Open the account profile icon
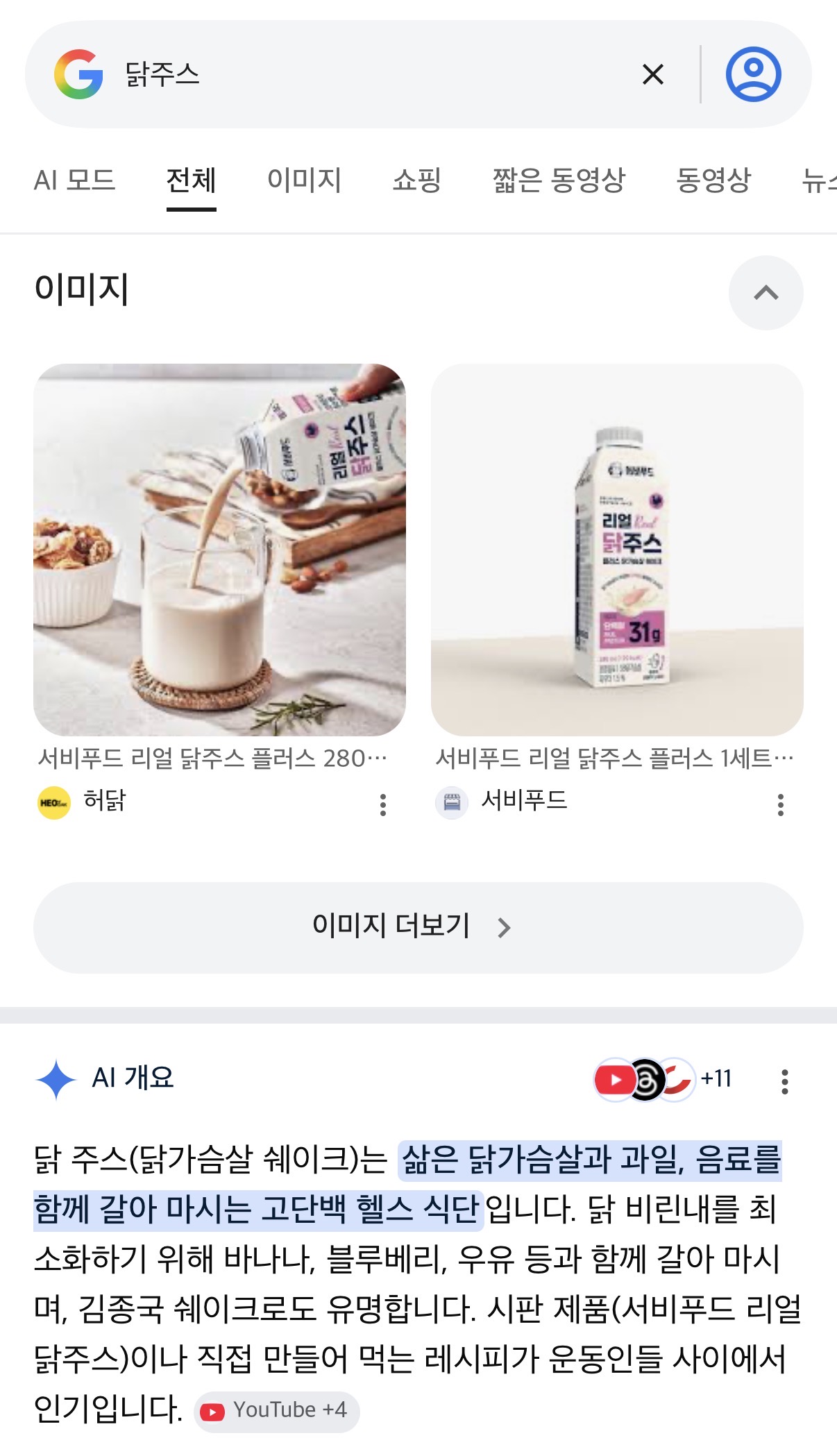Image resolution: width=837 pixels, height=1456 pixels. (x=753, y=74)
